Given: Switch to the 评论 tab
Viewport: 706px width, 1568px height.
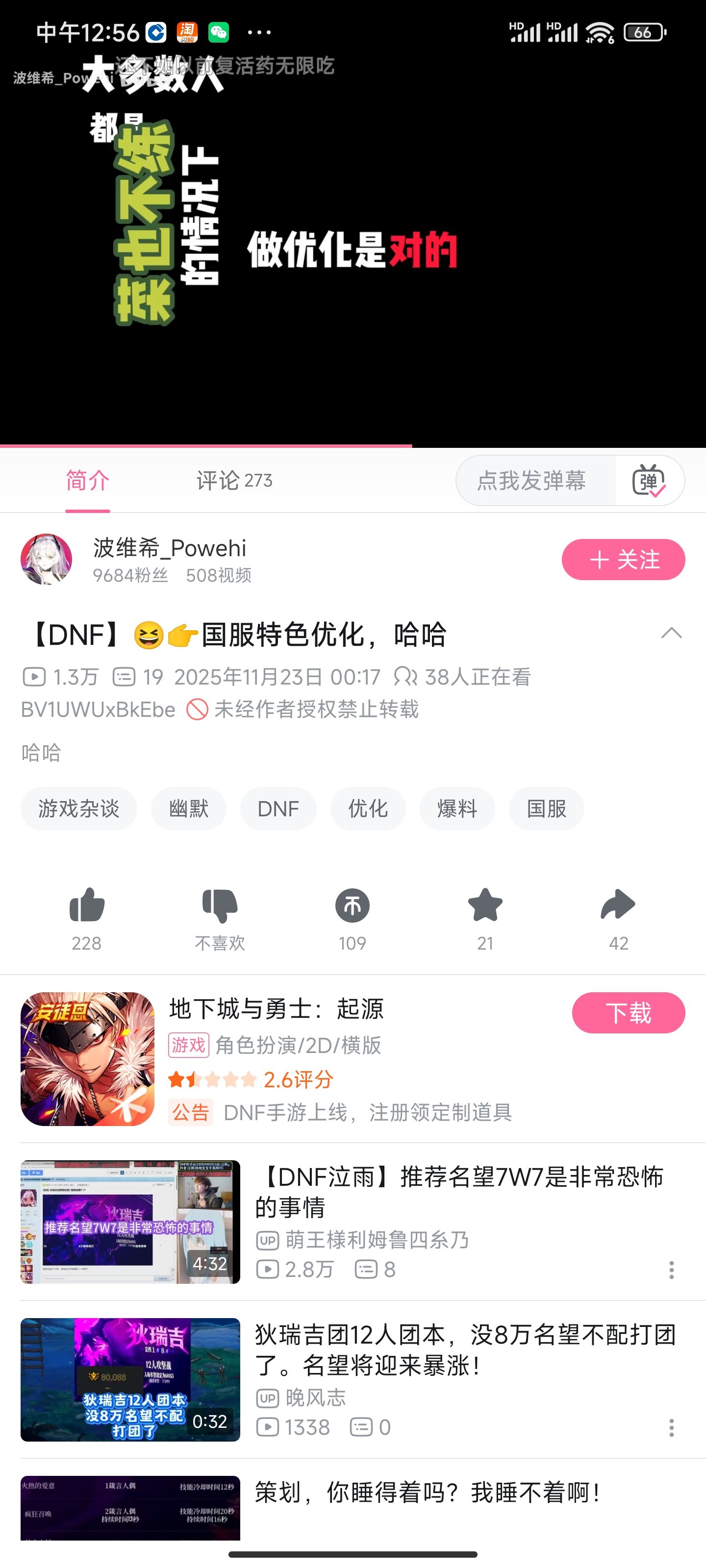Looking at the screenshot, I should tap(234, 480).
